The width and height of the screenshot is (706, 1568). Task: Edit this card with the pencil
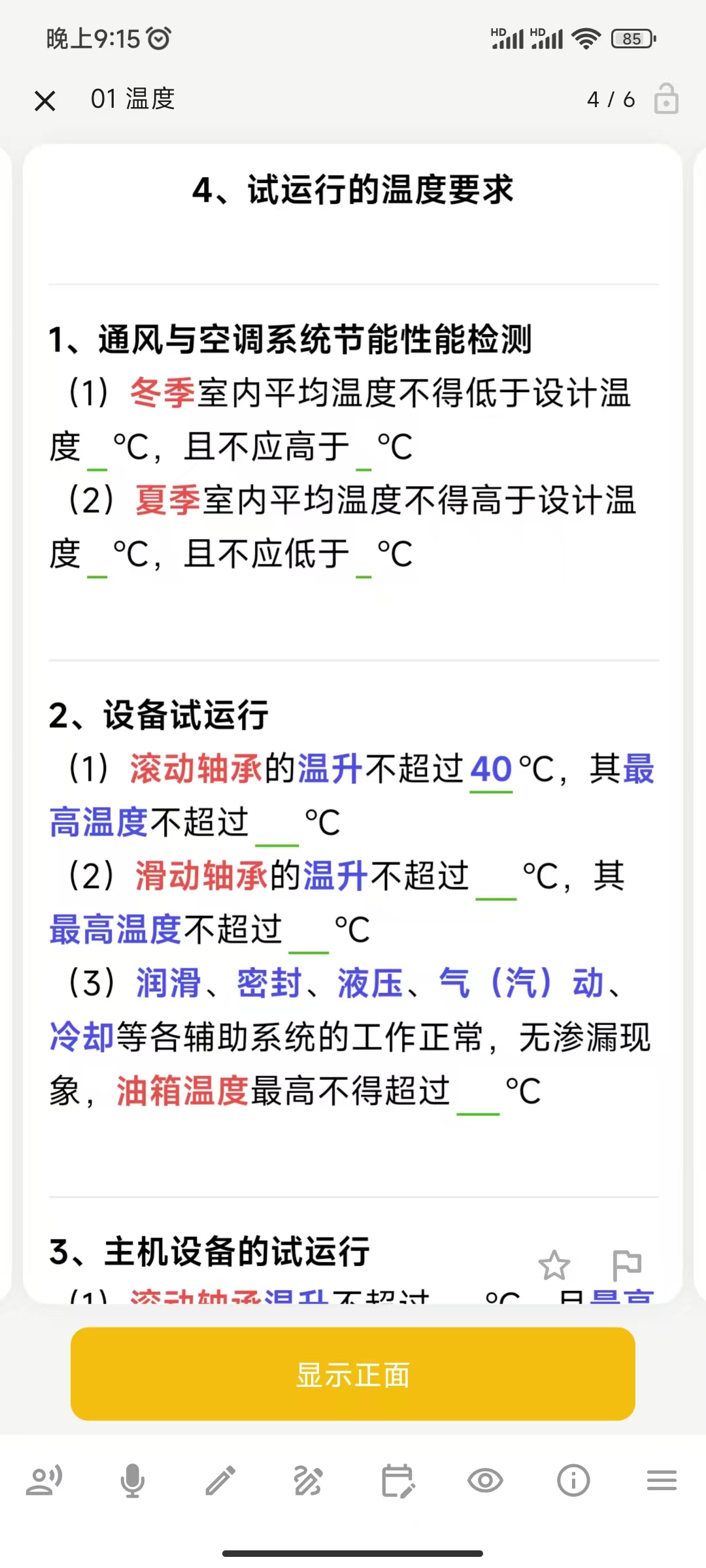tap(220, 1480)
